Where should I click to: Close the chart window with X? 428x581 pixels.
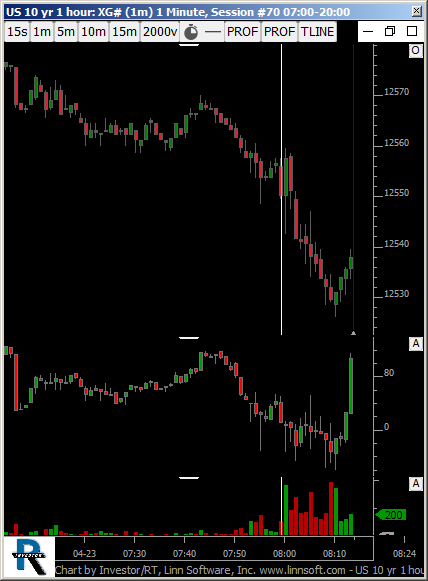417,11
